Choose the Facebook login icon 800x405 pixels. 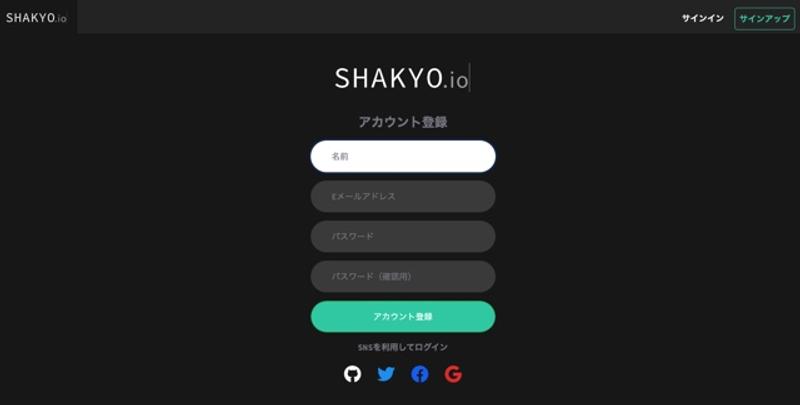click(x=420, y=374)
